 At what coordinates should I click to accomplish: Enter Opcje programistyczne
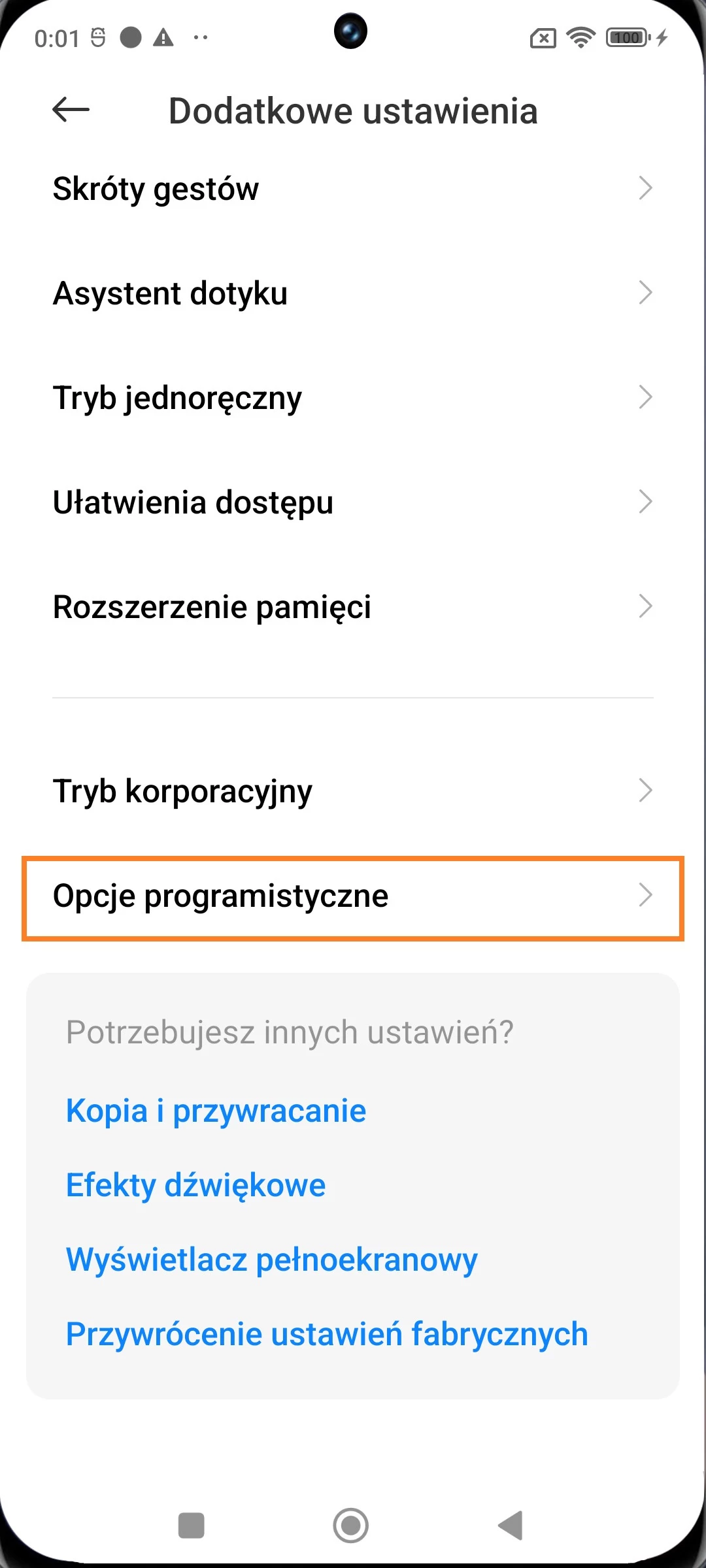tap(353, 896)
